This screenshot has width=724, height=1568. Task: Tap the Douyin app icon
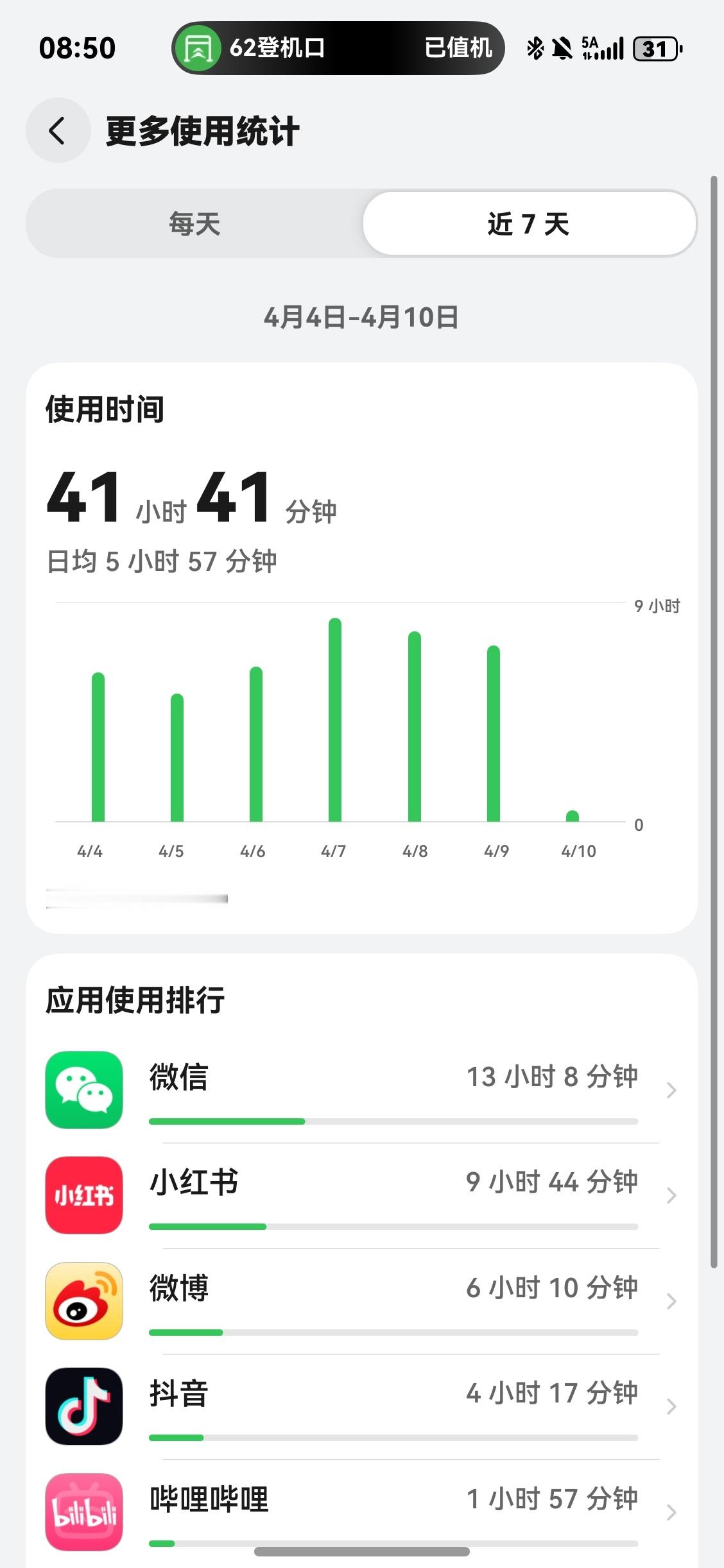[x=83, y=1405]
